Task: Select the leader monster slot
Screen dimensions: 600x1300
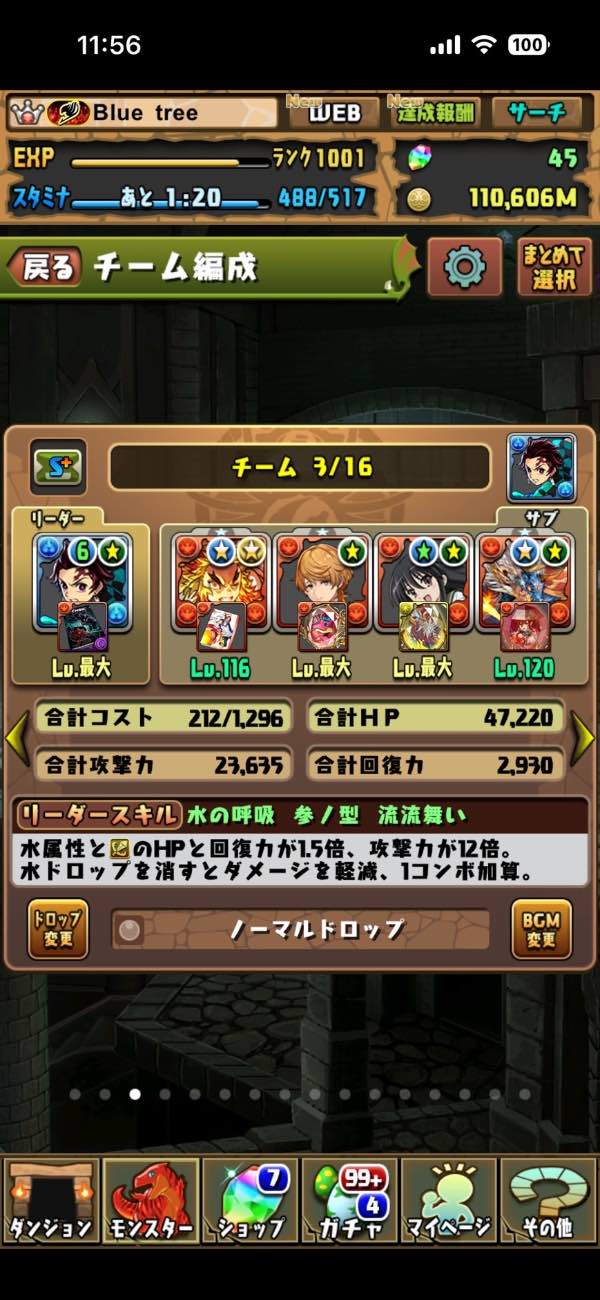Action: coord(84,592)
